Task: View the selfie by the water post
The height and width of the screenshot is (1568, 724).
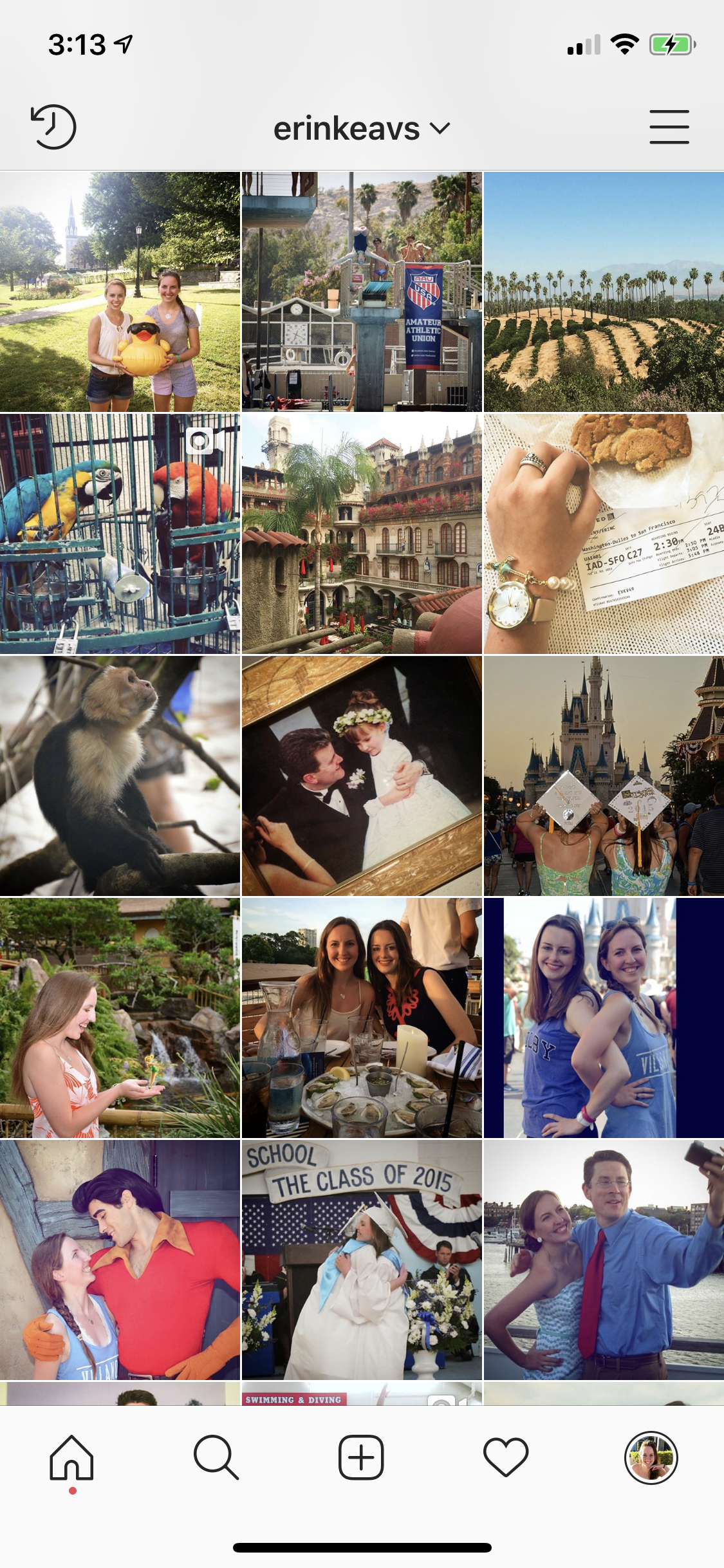Action: coord(604,1260)
